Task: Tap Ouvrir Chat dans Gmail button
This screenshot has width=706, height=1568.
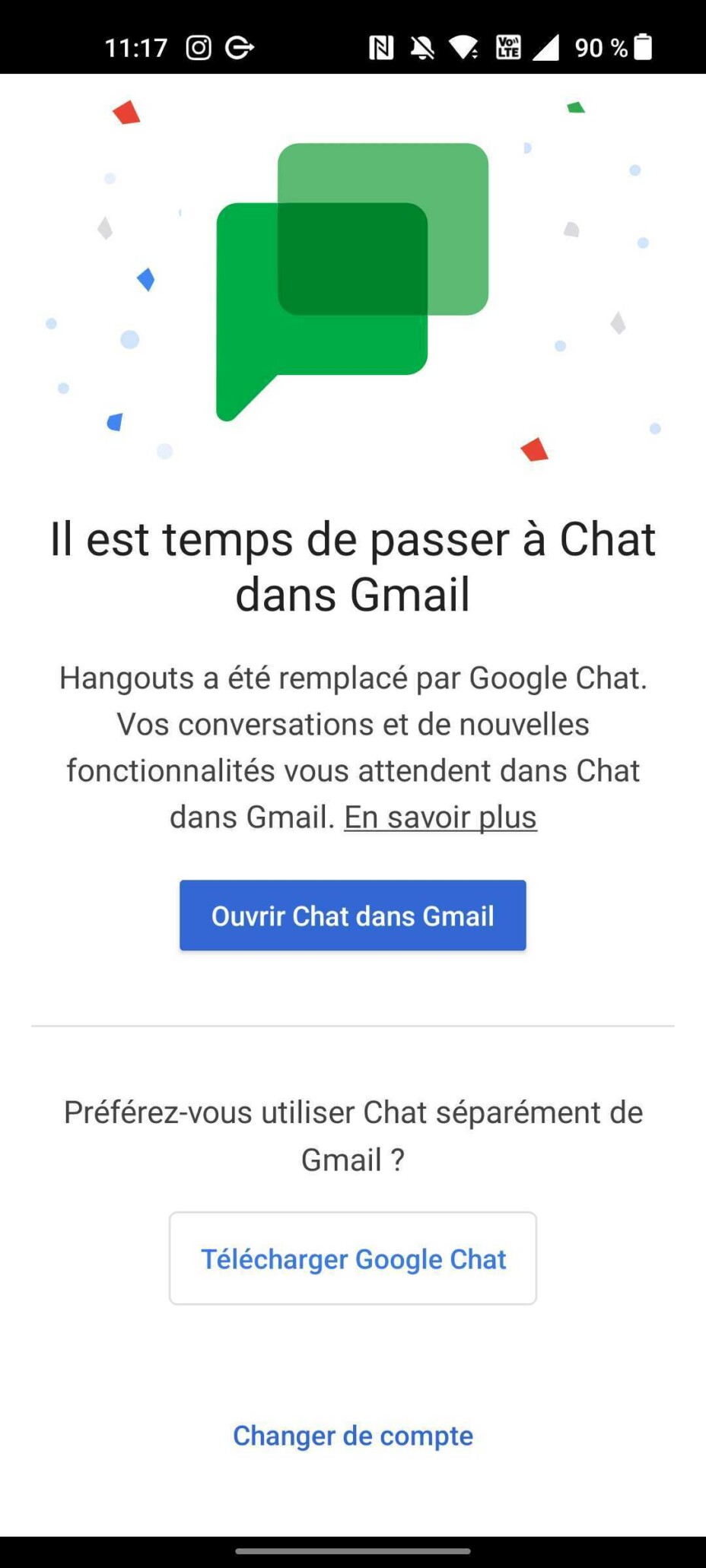Action: click(x=352, y=915)
